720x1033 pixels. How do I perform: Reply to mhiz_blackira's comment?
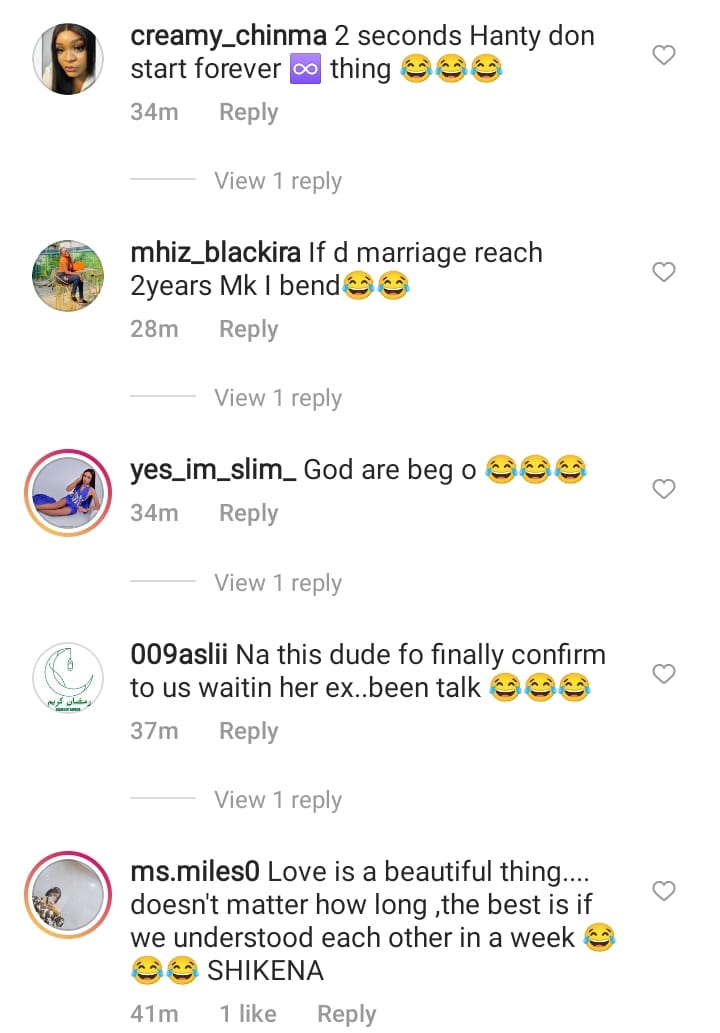point(248,329)
